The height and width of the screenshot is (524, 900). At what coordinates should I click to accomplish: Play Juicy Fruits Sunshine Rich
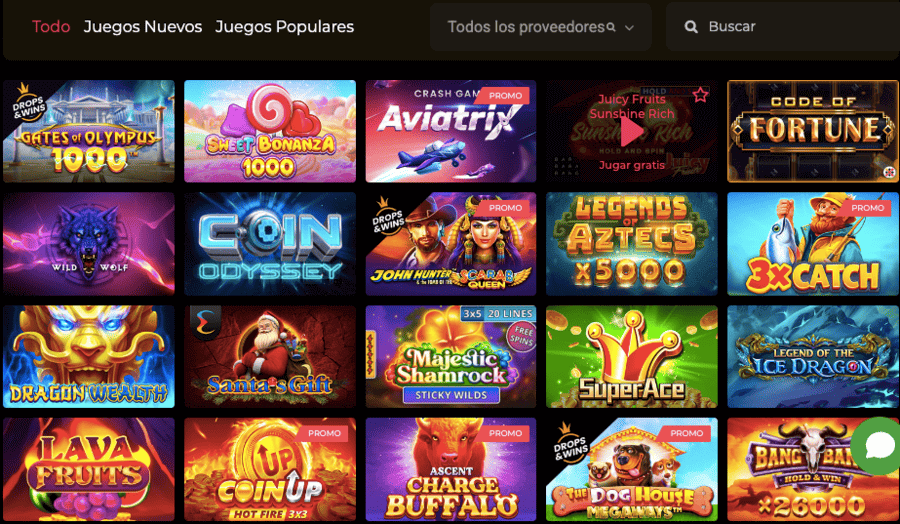632,131
